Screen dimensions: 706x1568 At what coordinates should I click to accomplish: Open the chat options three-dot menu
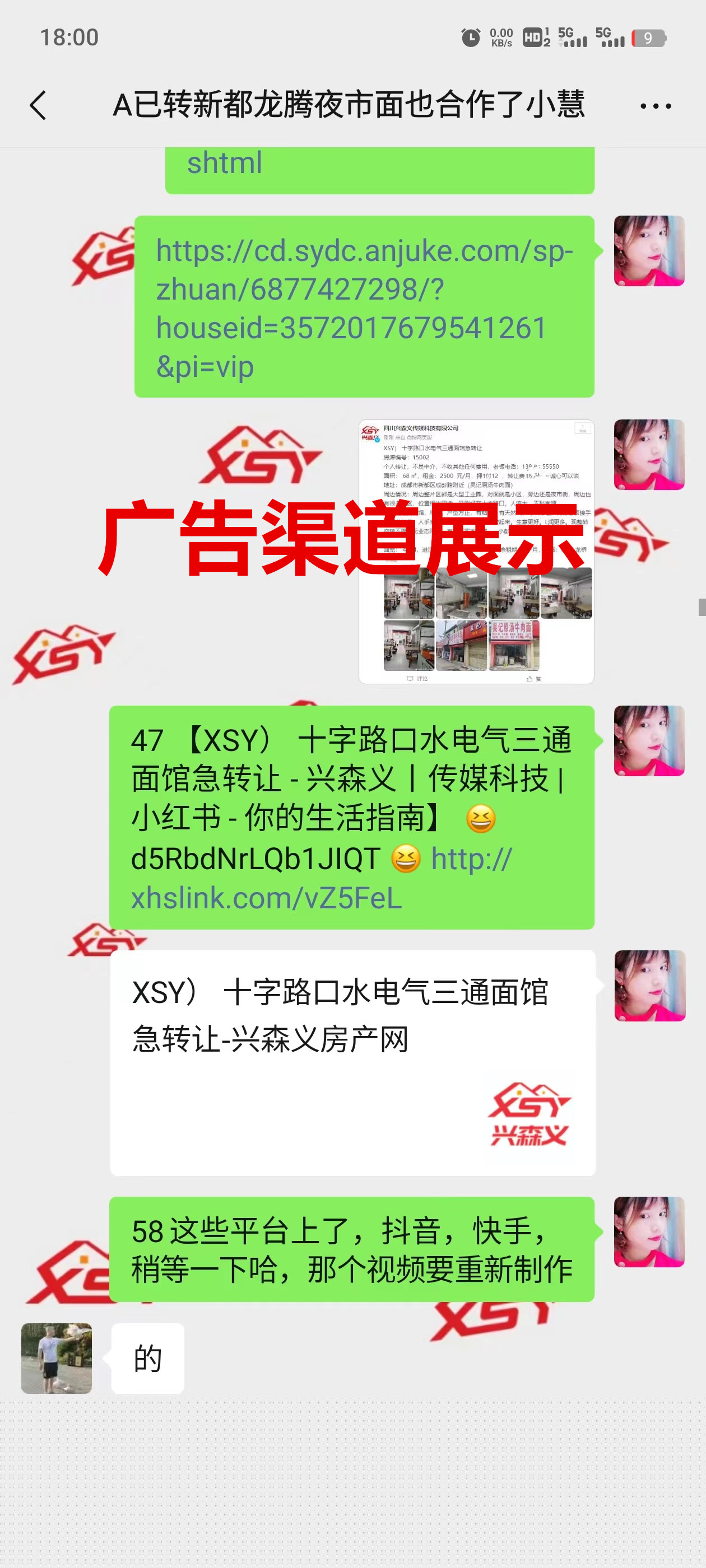656,106
